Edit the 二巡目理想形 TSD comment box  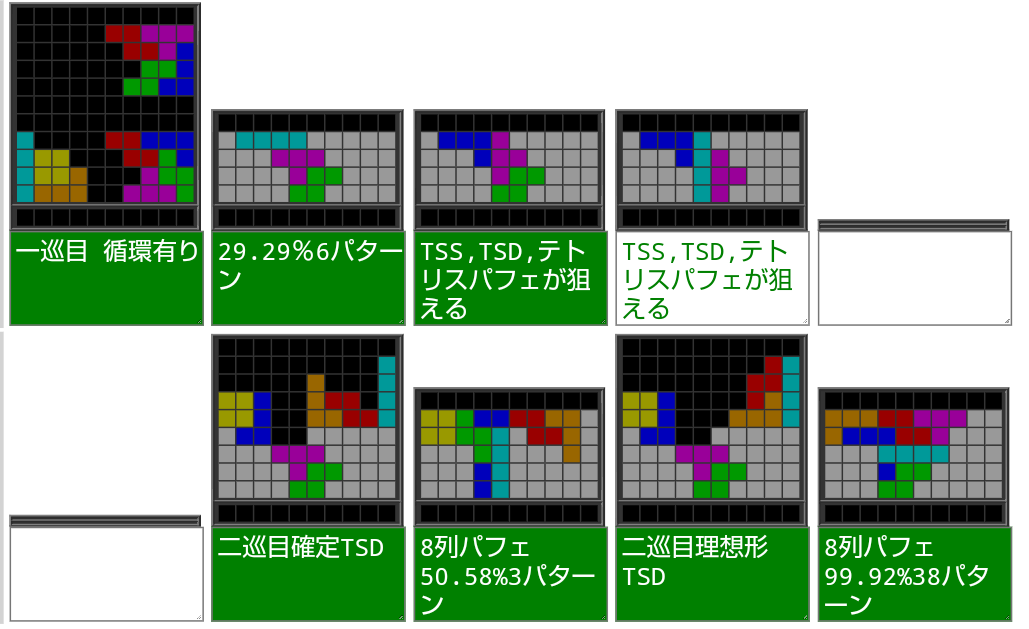click(x=712, y=574)
